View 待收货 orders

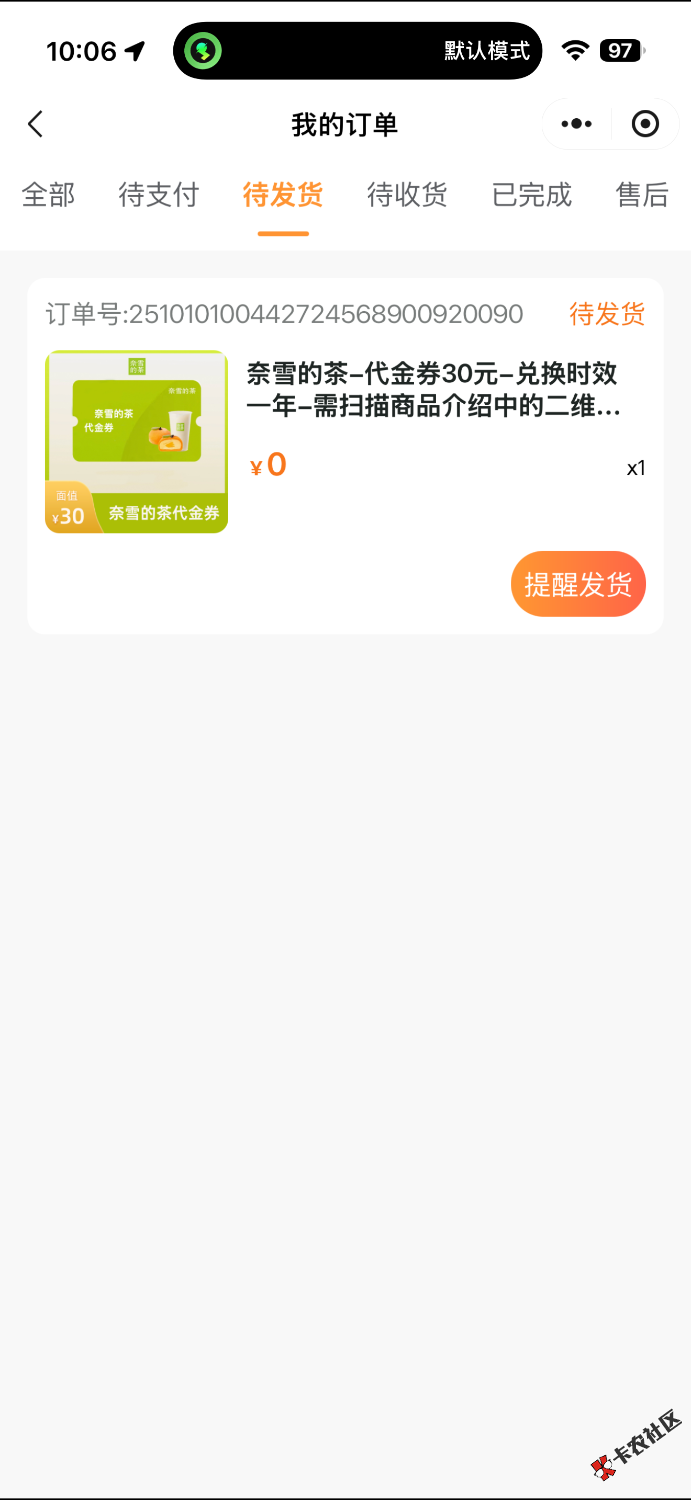(x=407, y=194)
